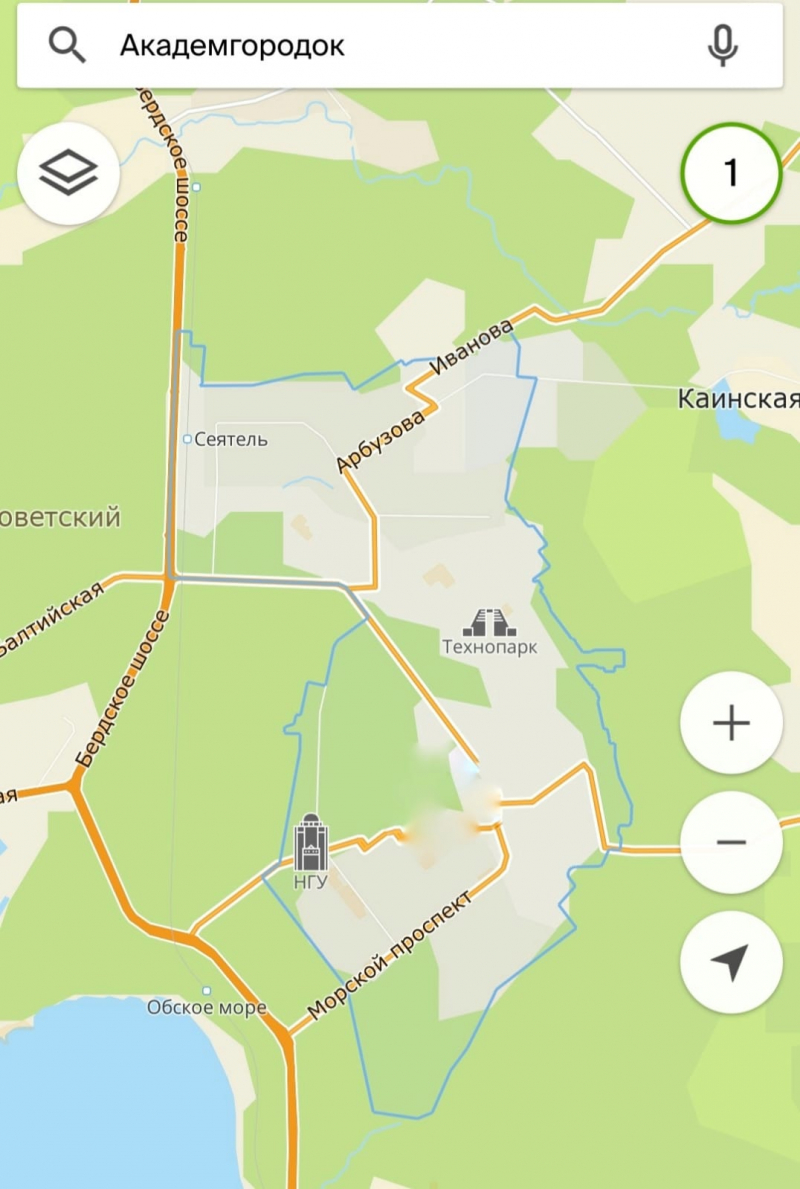Screen dimensions: 800x1189
Task: Open the map layers selector
Action: pyautogui.click(x=68, y=173)
